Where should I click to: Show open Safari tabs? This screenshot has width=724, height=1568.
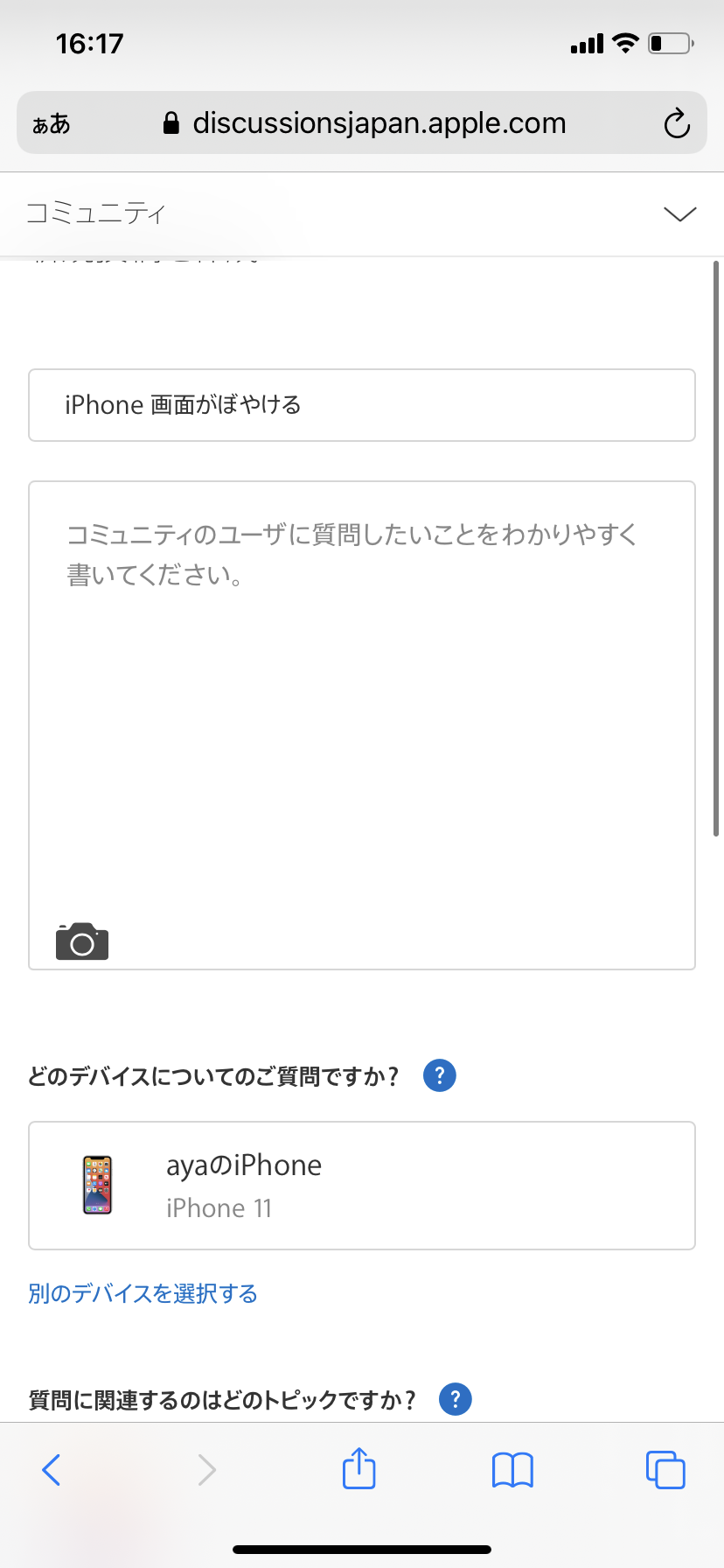pyautogui.click(x=665, y=1470)
